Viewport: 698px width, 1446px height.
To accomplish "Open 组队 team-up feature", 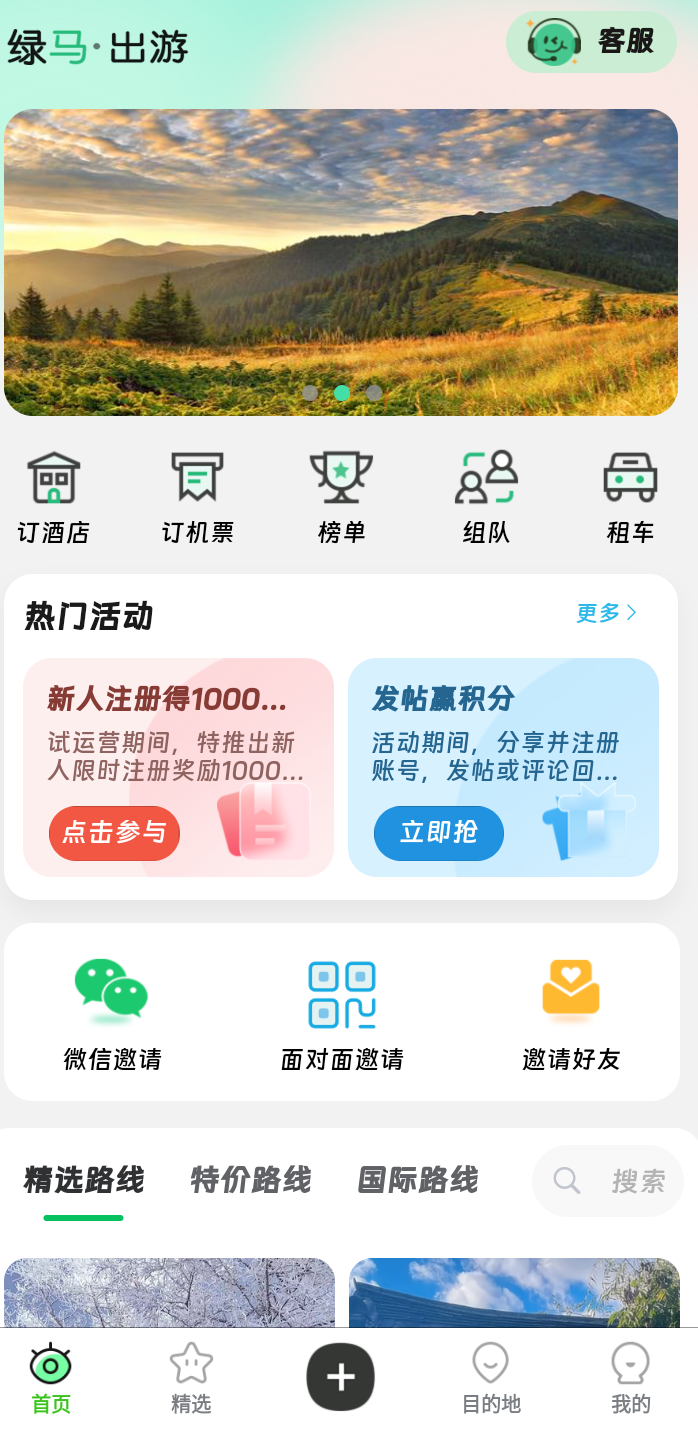I will pos(486,497).
